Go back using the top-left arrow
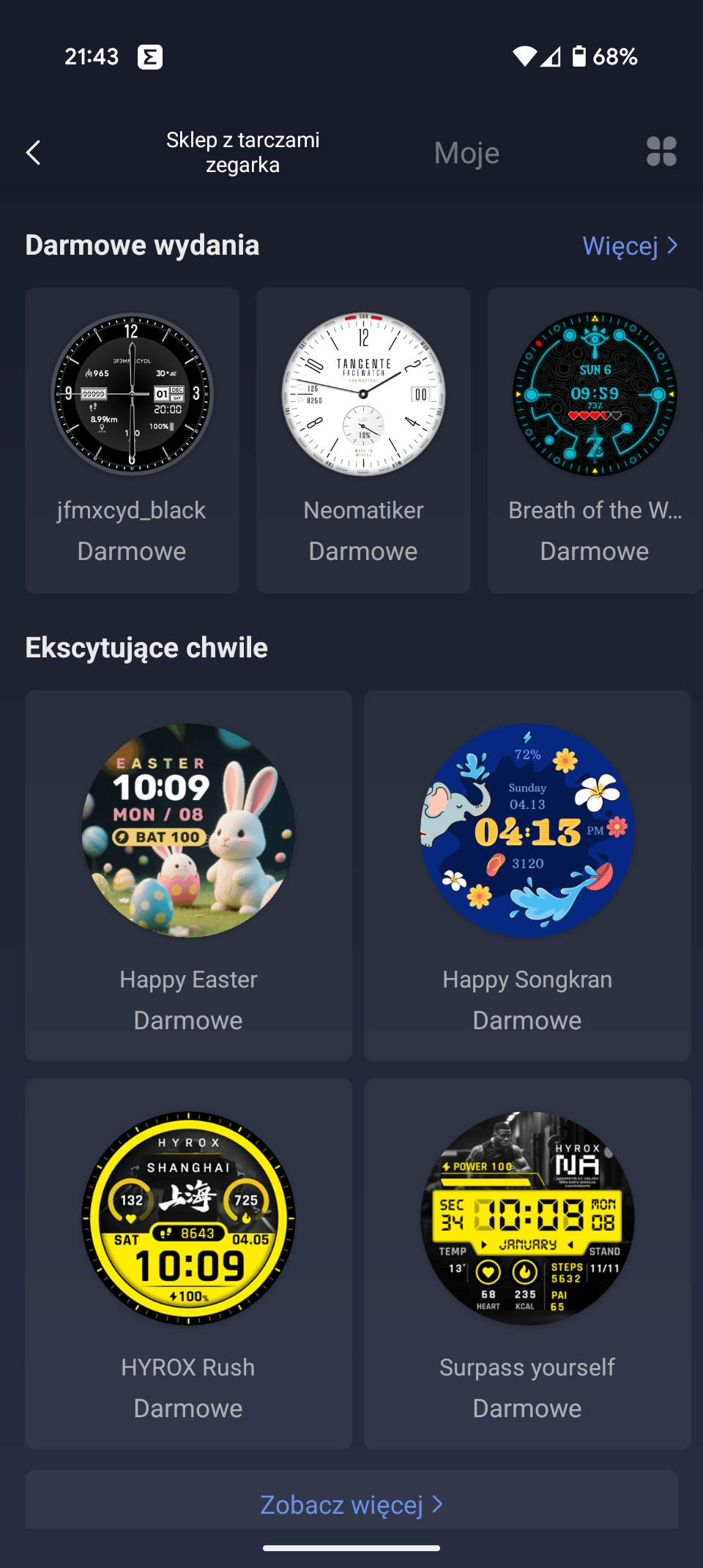This screenshot has width=703, height=1568. click(x=33, y=152)
